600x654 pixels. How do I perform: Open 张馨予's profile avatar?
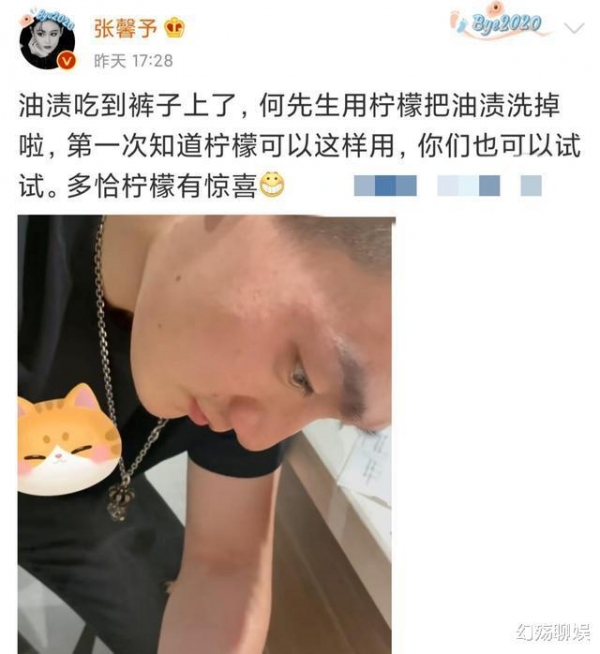pyautogui.click(x=47, y=42)
